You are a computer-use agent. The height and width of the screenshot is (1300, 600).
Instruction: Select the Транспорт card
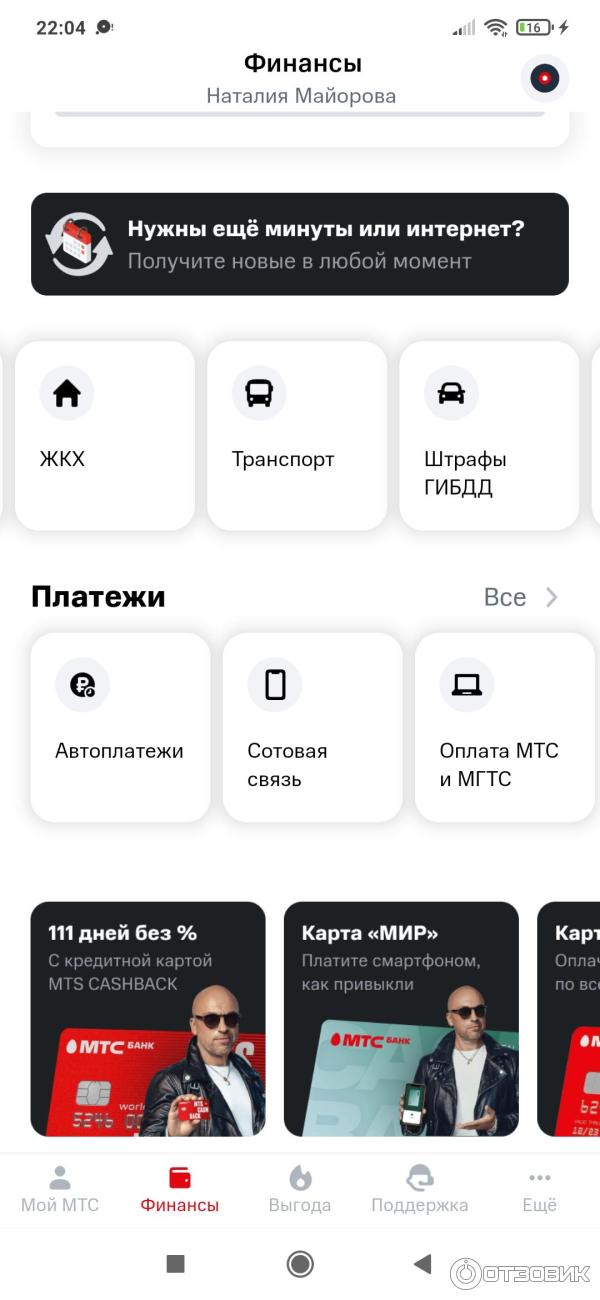(296, 435)
